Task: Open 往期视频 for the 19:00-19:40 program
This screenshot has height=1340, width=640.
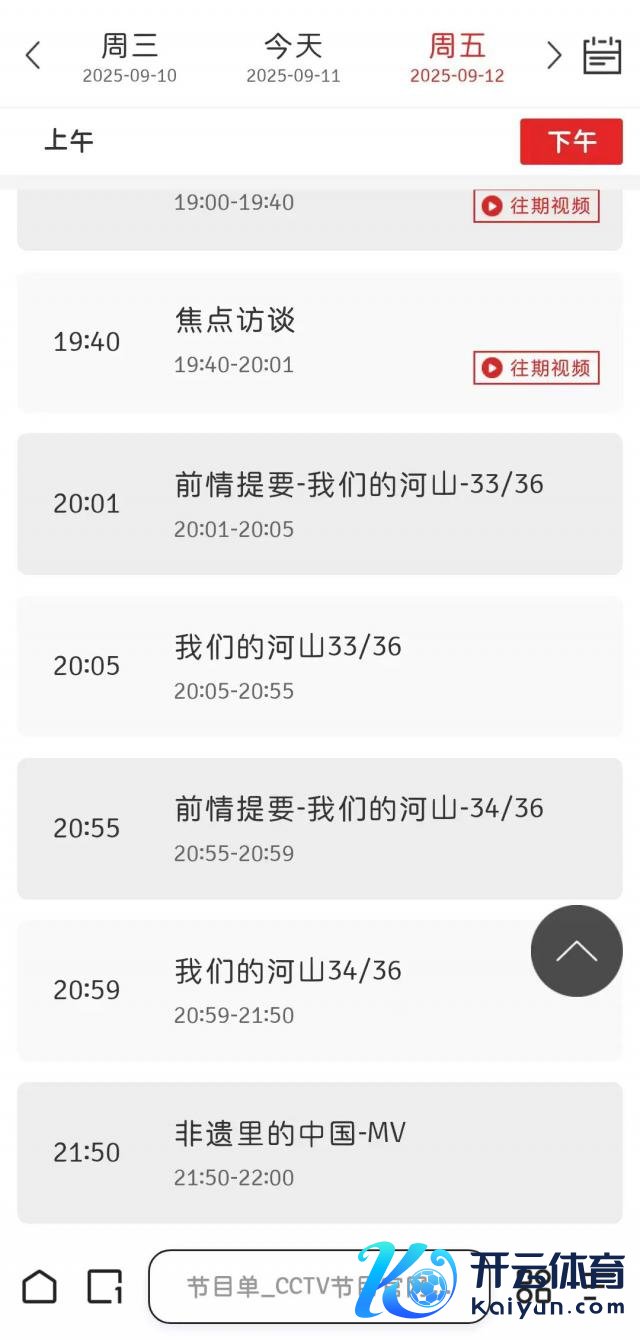Action: click(x=536, y=206)
